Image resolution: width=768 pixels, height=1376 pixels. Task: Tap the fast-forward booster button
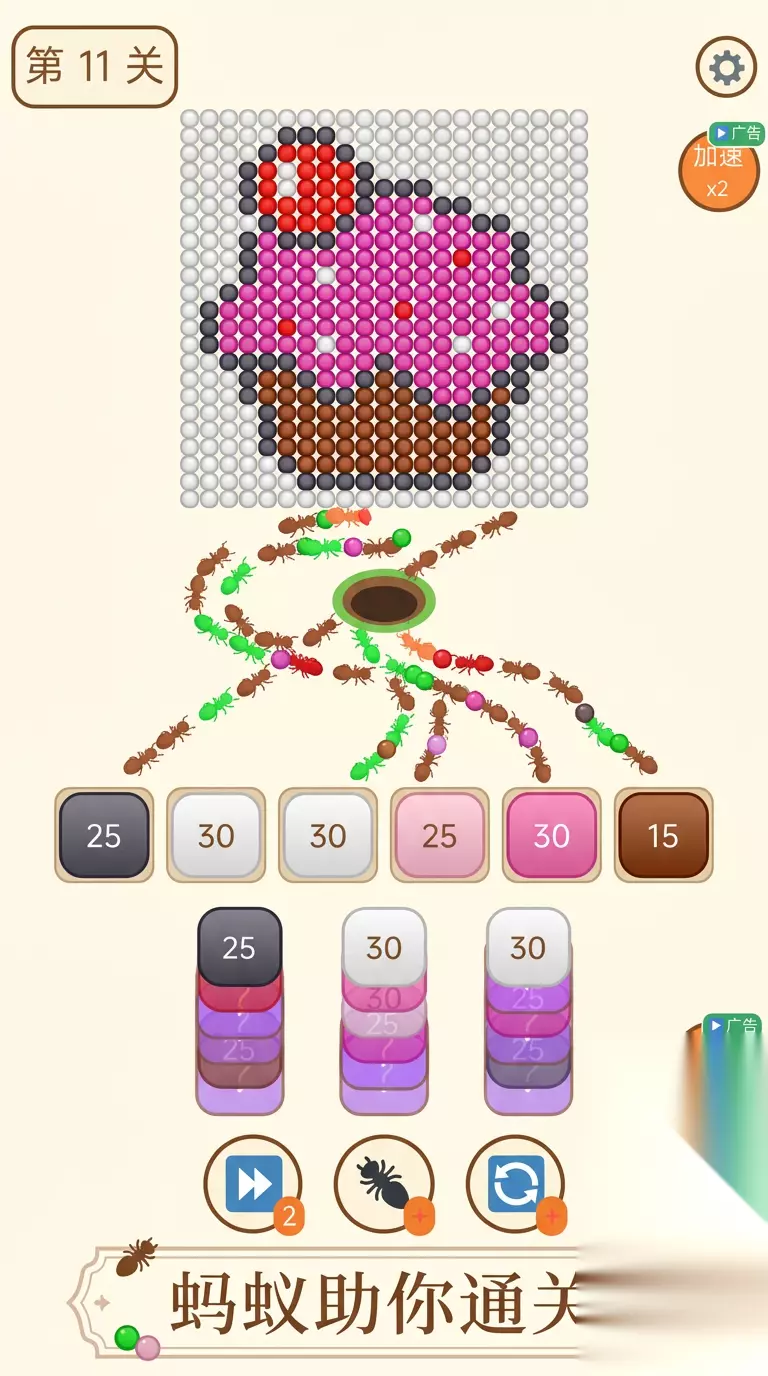pos(253,1184)
